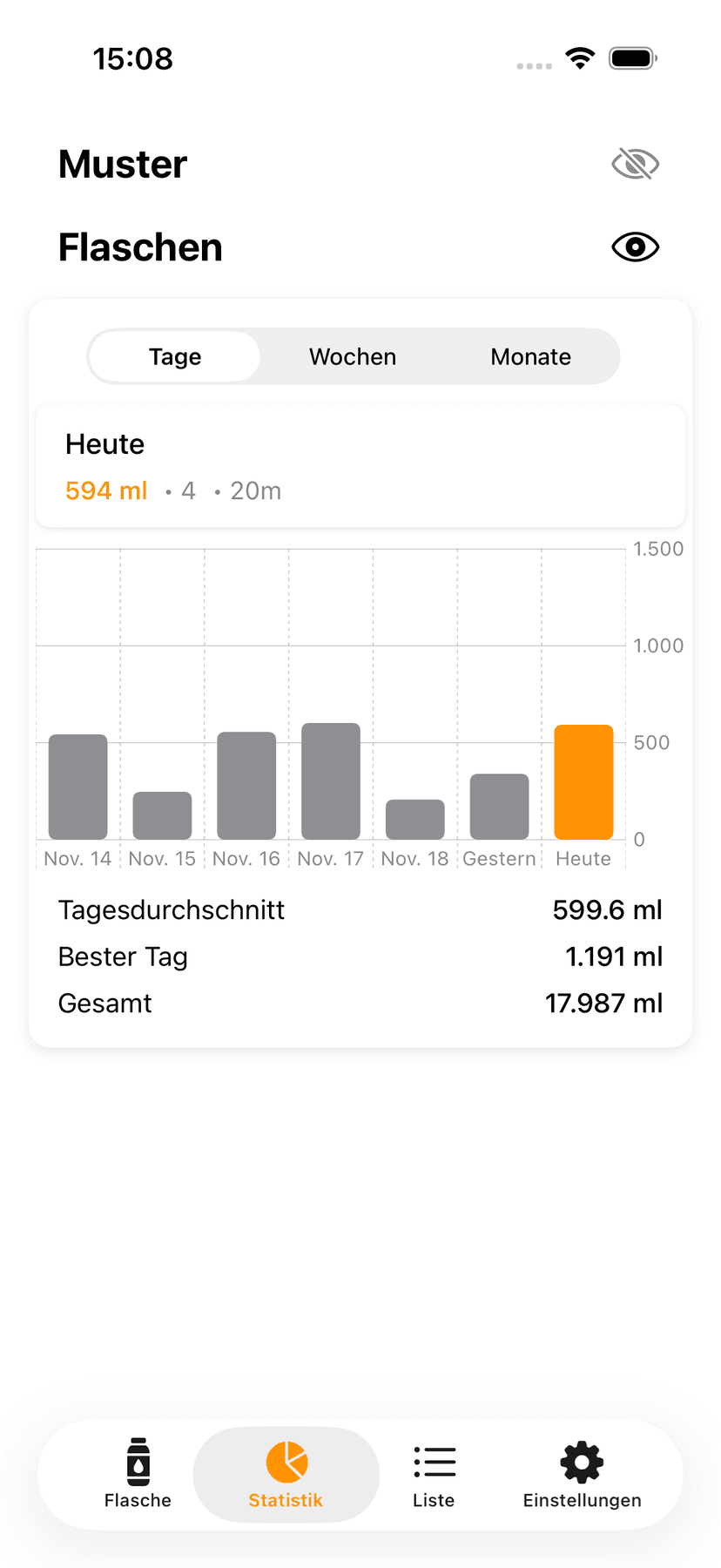Switch to the Wochen tab
Screen dimensions: 721x1568
click(x=352, y=356)
